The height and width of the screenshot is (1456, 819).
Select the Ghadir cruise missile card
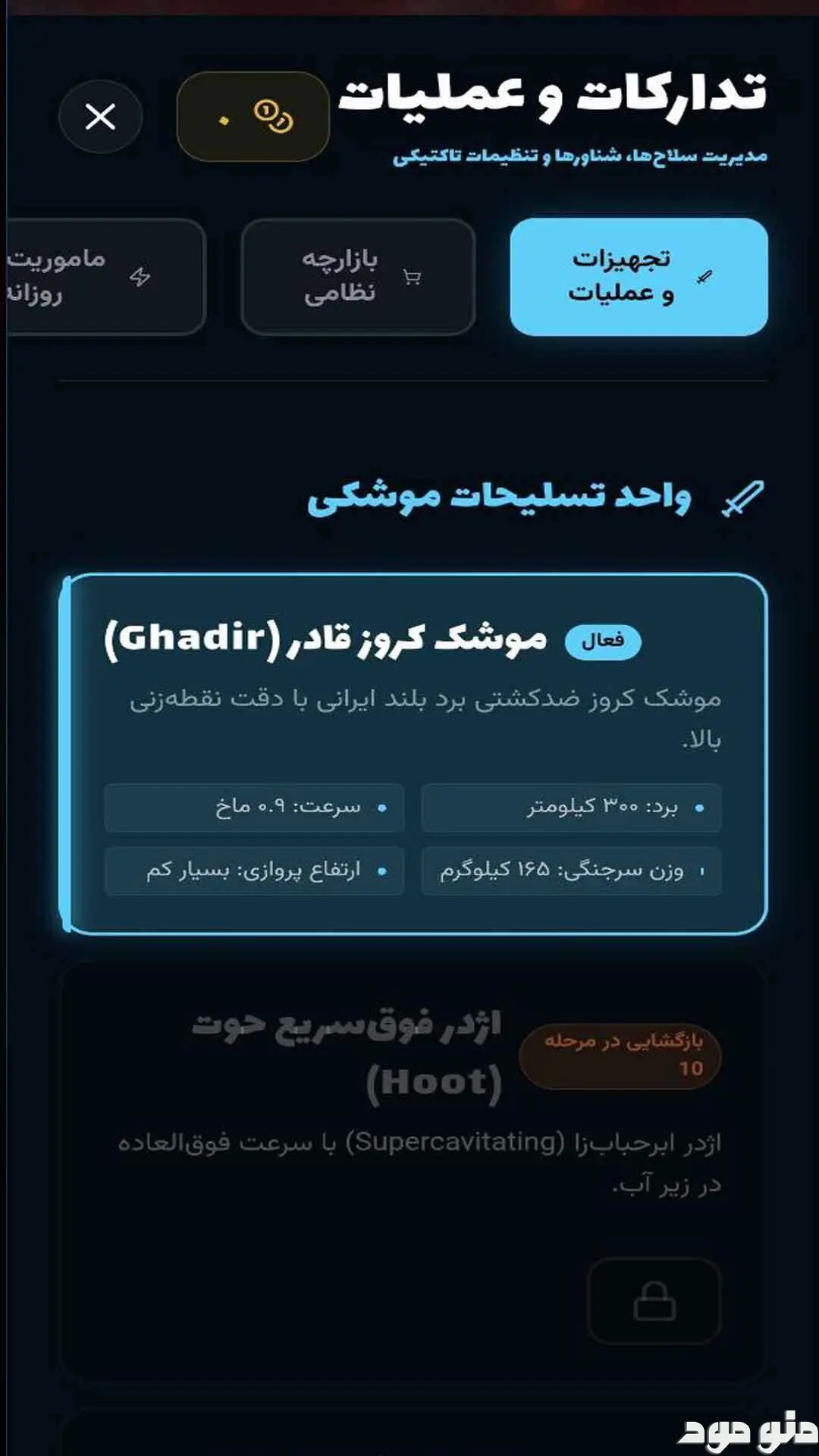tap(414, 754)
